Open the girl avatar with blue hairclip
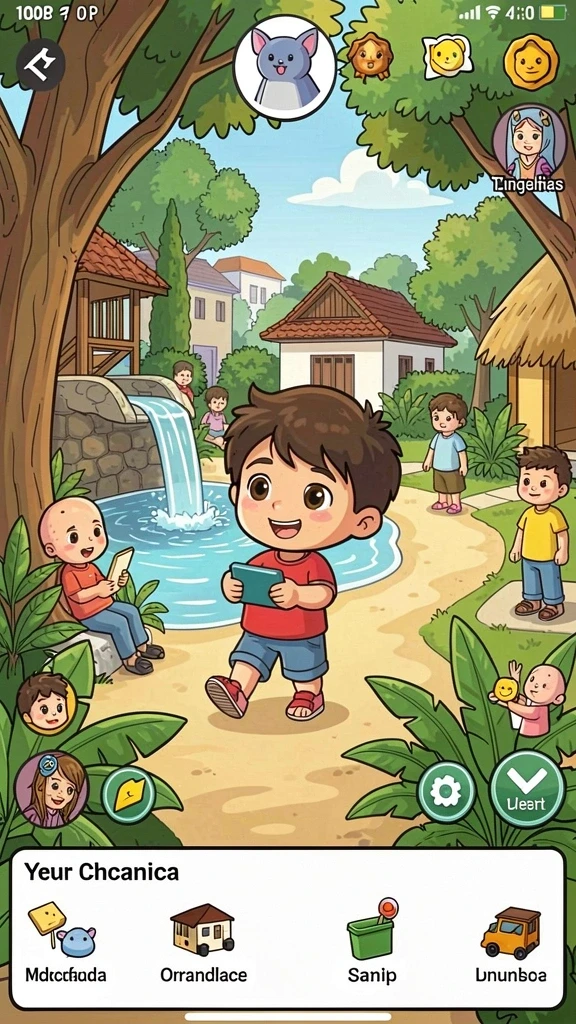Viewport: 576px width, 1024px height. (x=51, y=789)
